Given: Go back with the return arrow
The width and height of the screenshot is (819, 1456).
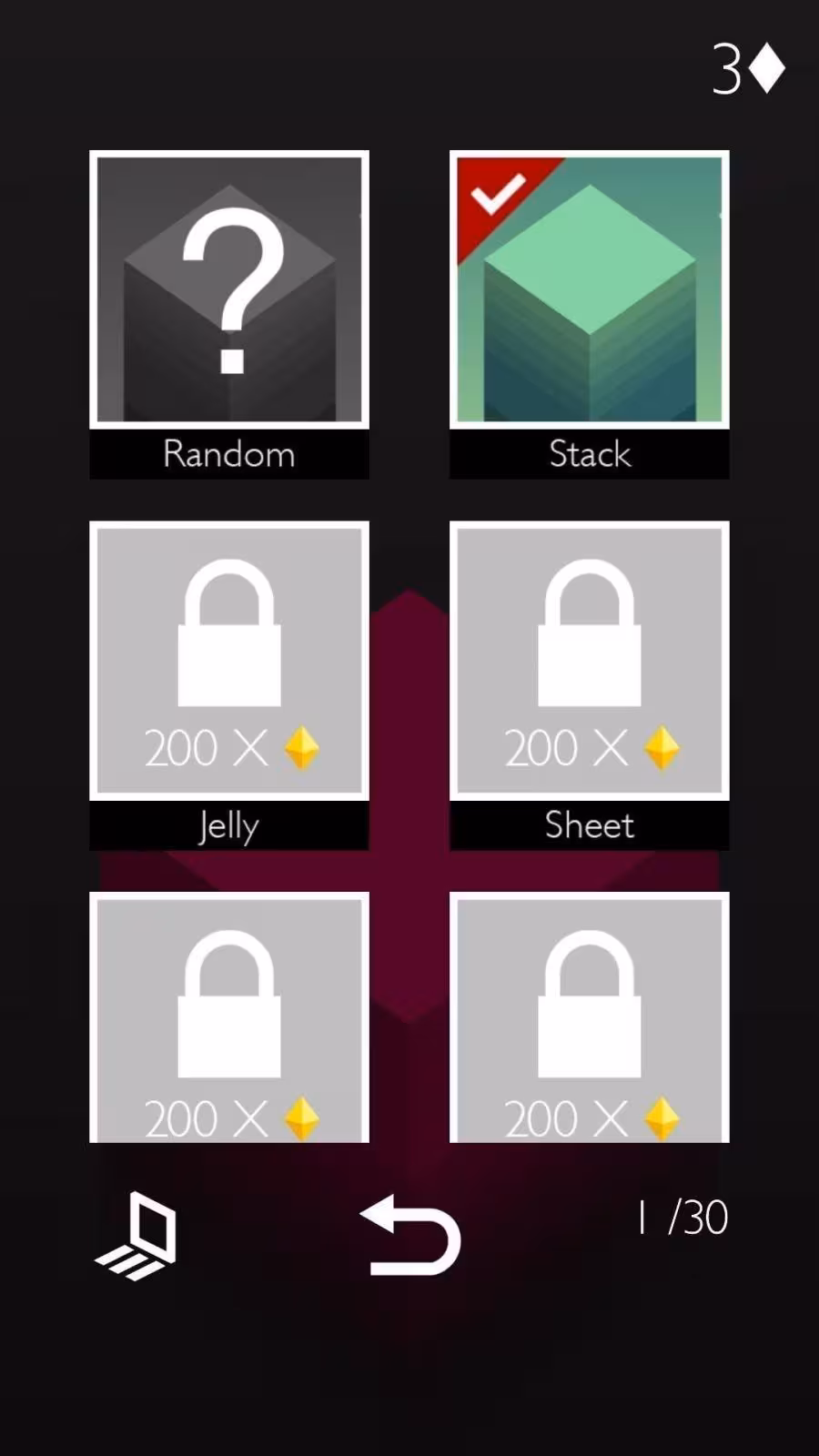Looking at the screenshot, I should coord(411,1235).
